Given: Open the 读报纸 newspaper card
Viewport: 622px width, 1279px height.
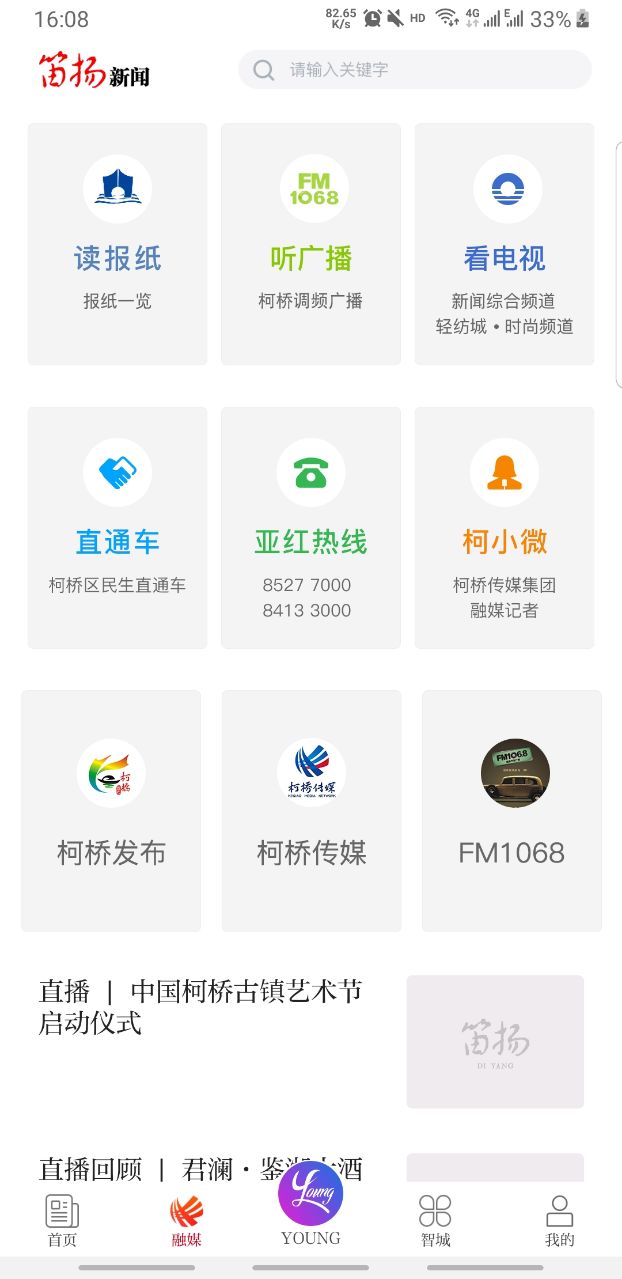Looking at the screenshot, I should tap(117, 244).
